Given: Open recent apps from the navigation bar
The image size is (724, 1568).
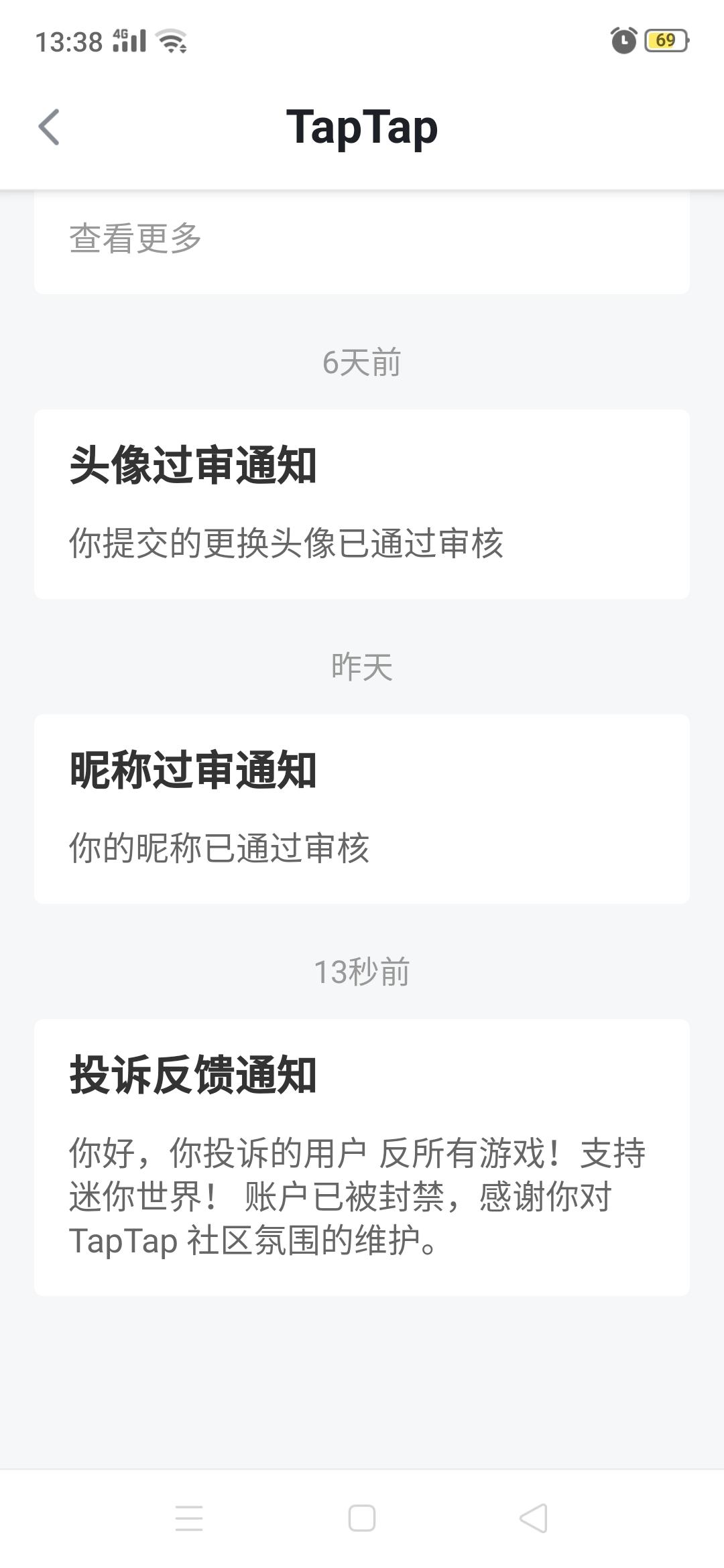Looking at the screenshot, I should 189,1518.
